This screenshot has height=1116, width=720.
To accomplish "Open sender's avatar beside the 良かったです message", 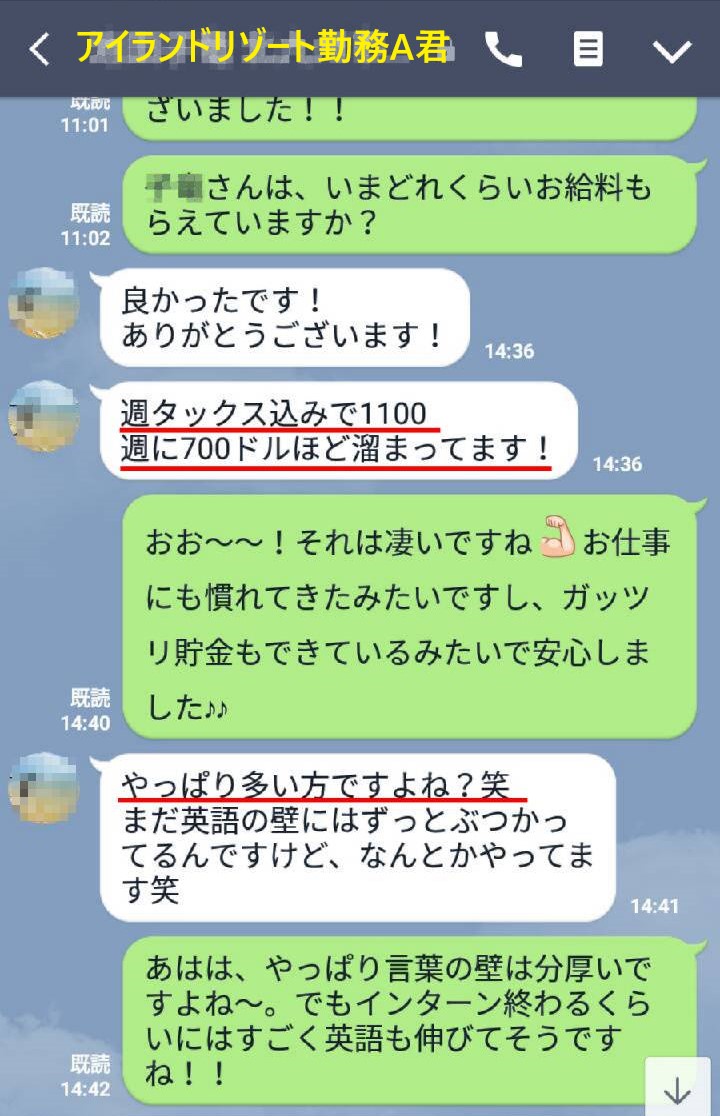I will pos(44,304).
